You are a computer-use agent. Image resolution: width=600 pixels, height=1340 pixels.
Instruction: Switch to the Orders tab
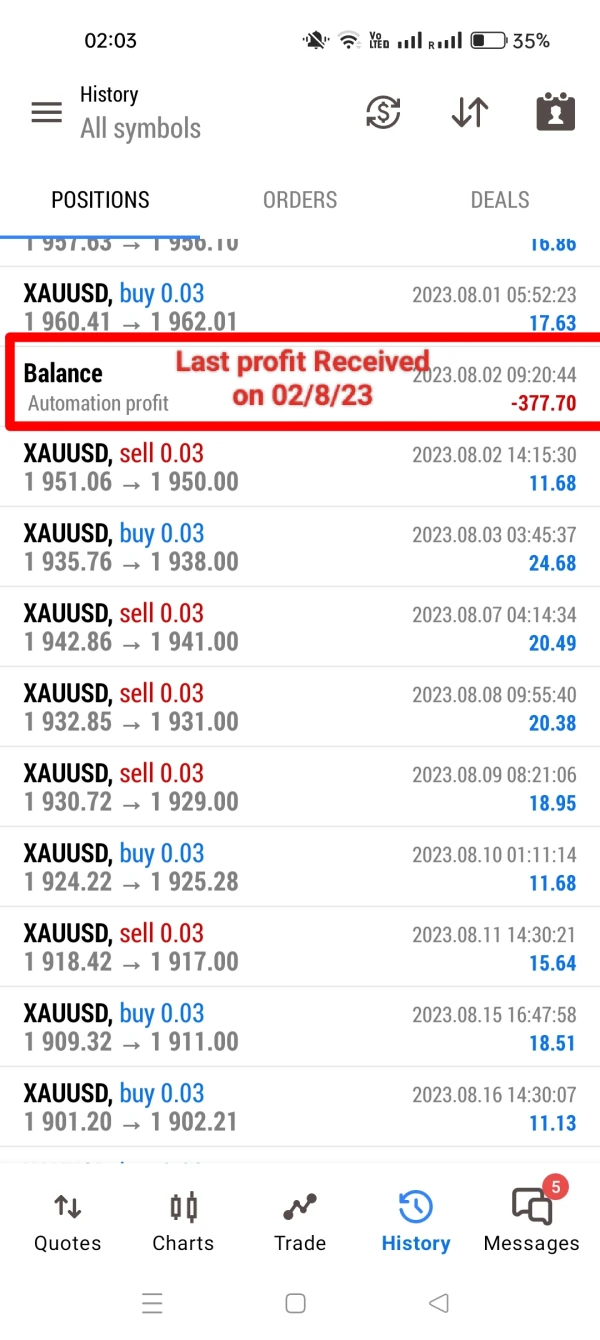(300, 200)
